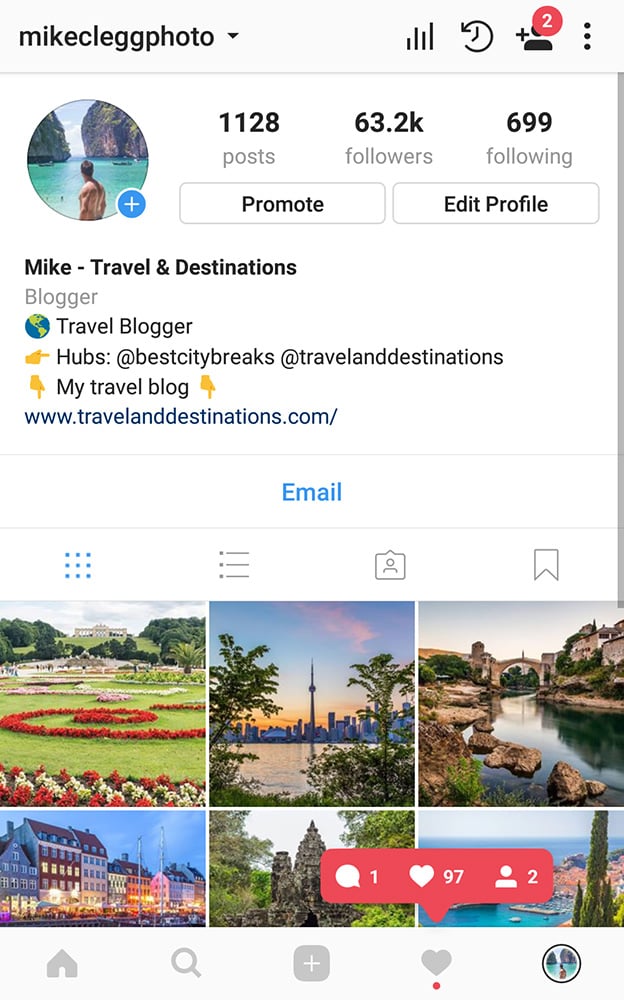Open the three-dot overflow menu

pyautogui.click(x=587, y=36)
